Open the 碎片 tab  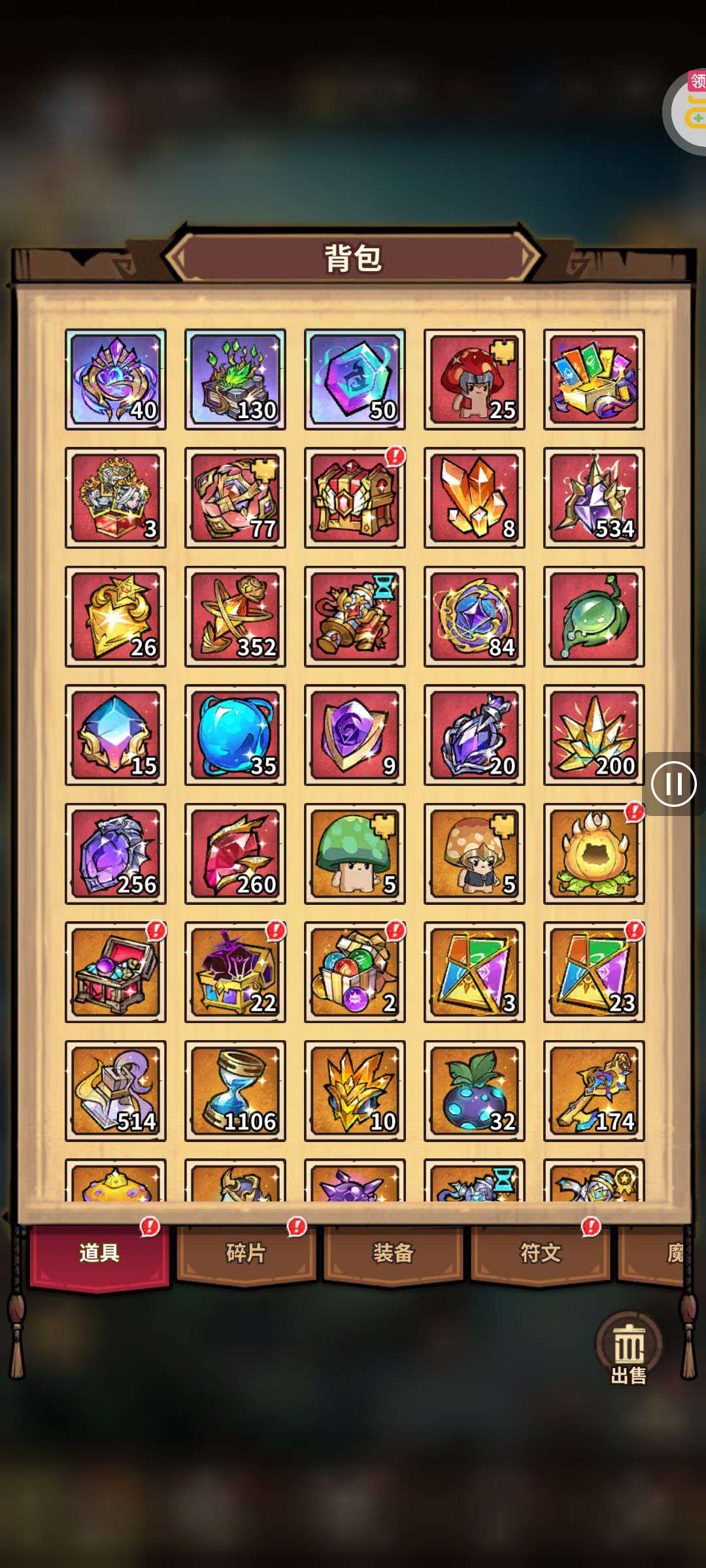coord(246,1253)
